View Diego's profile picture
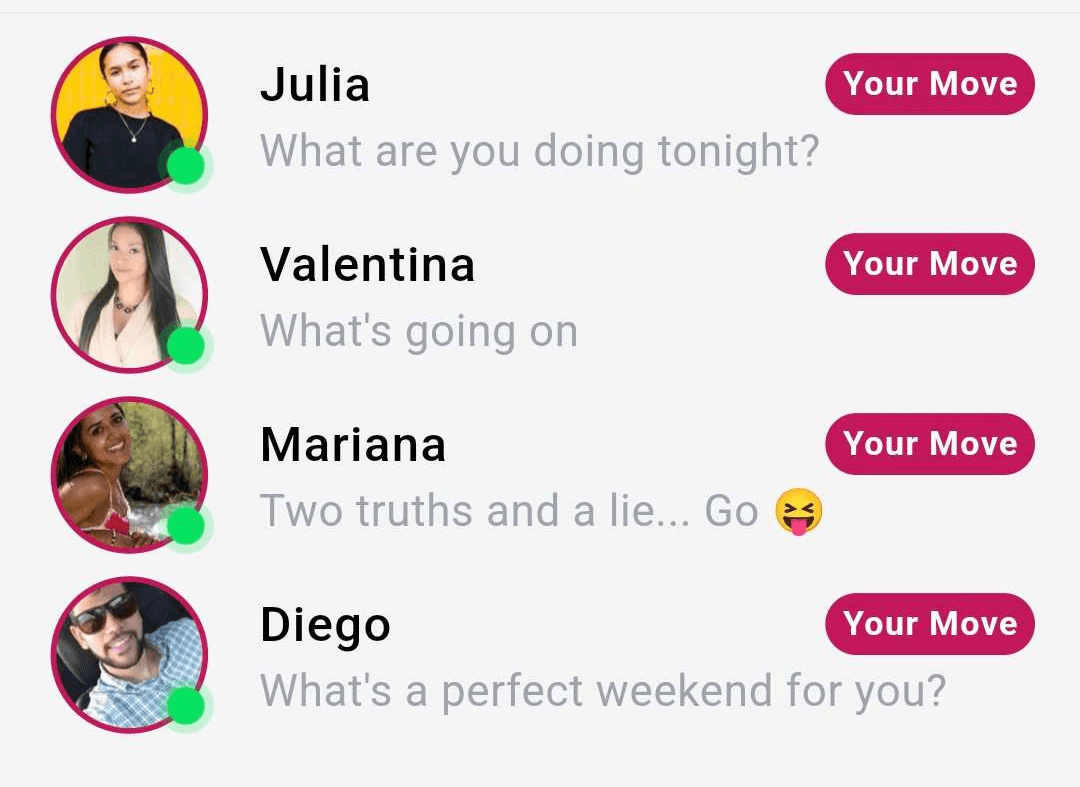Image resolution: width=1080 pixels, height=787 pixels. 129,654
